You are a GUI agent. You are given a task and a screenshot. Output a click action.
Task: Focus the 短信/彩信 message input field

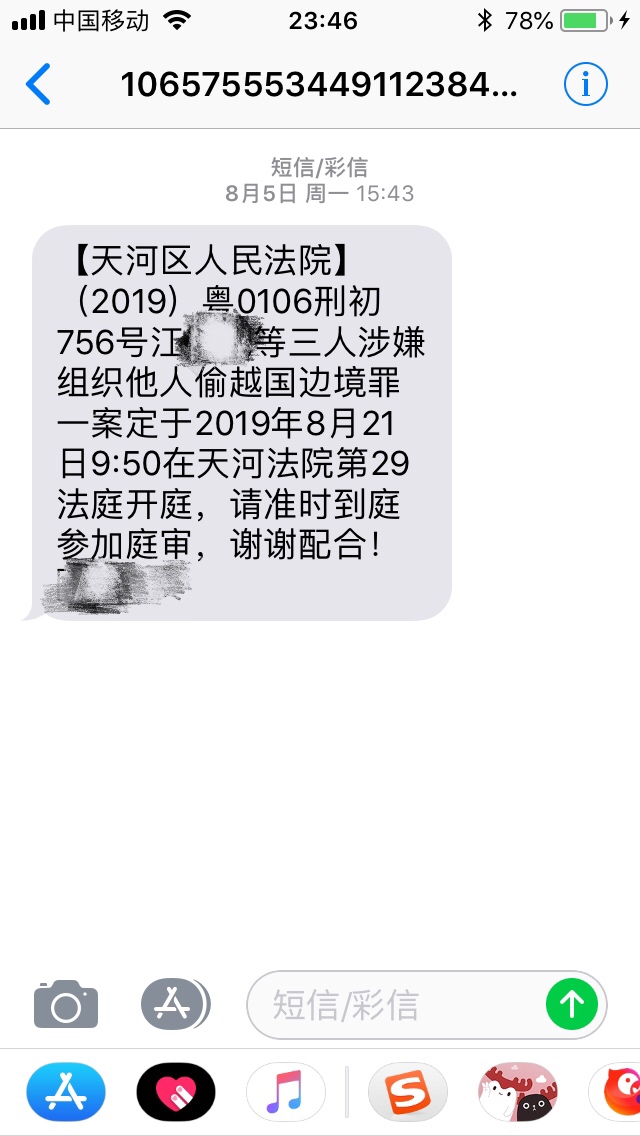[x=400, y=1004]
